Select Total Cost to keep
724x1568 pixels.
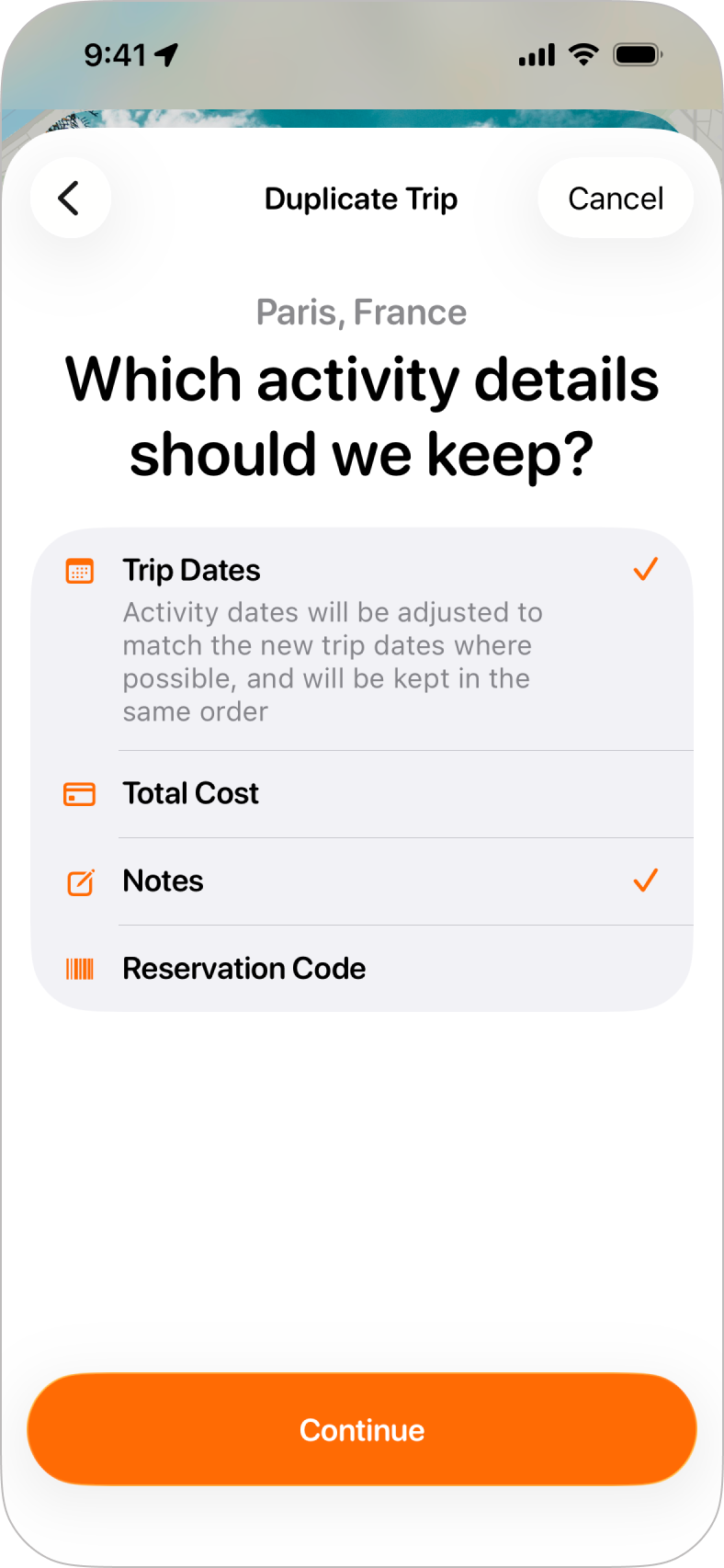click(361, 793)
